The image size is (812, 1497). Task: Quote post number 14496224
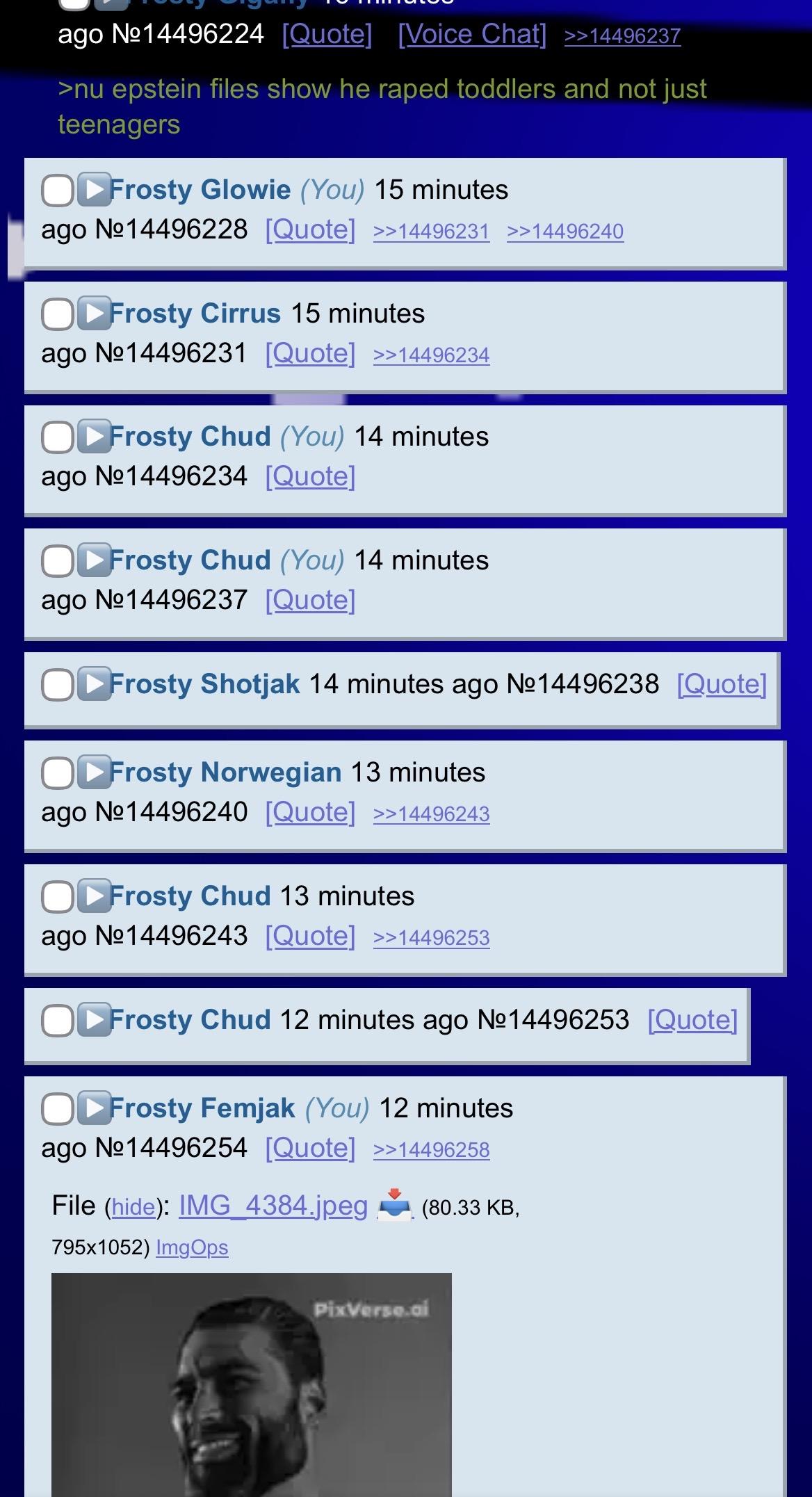pos(327,34)
